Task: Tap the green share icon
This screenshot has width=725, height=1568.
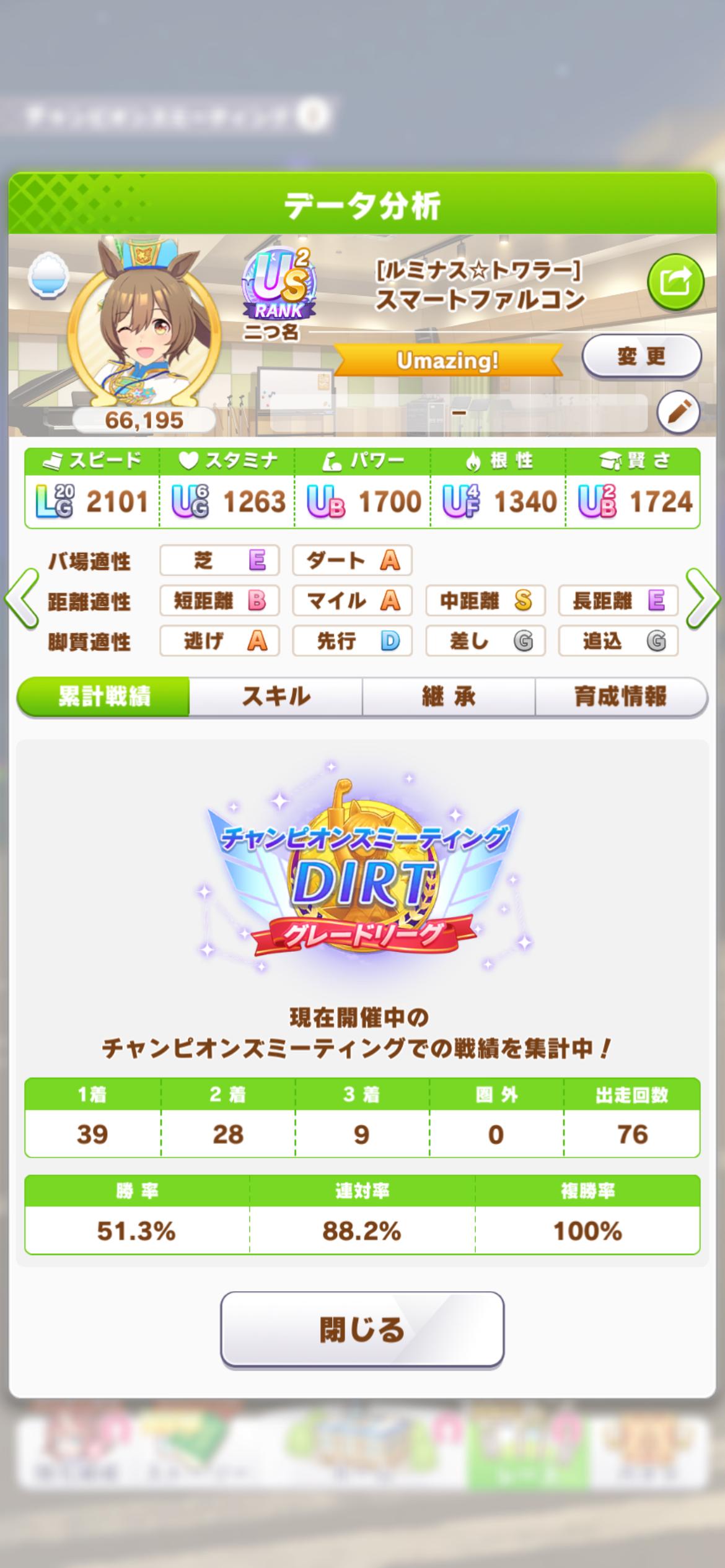Action: 675,282
